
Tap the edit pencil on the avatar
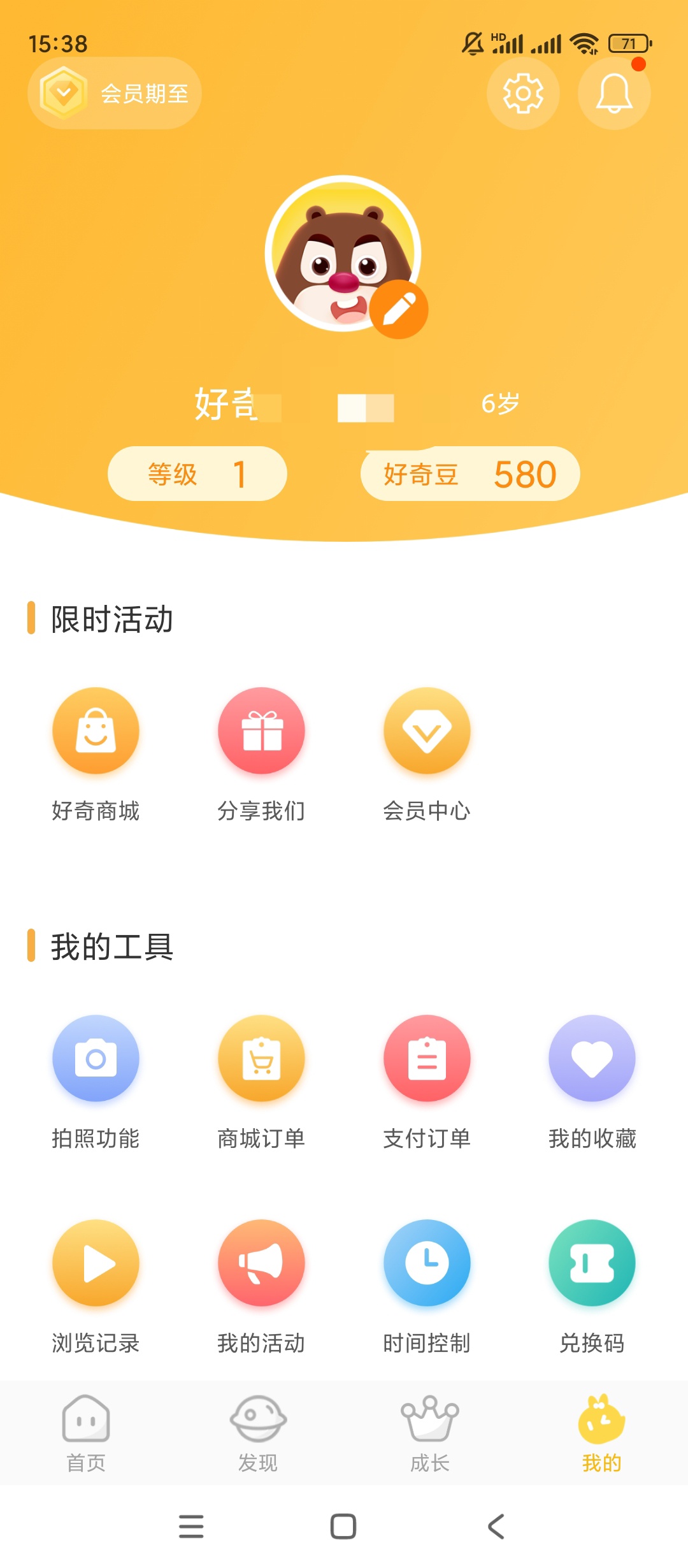[399, 310]
